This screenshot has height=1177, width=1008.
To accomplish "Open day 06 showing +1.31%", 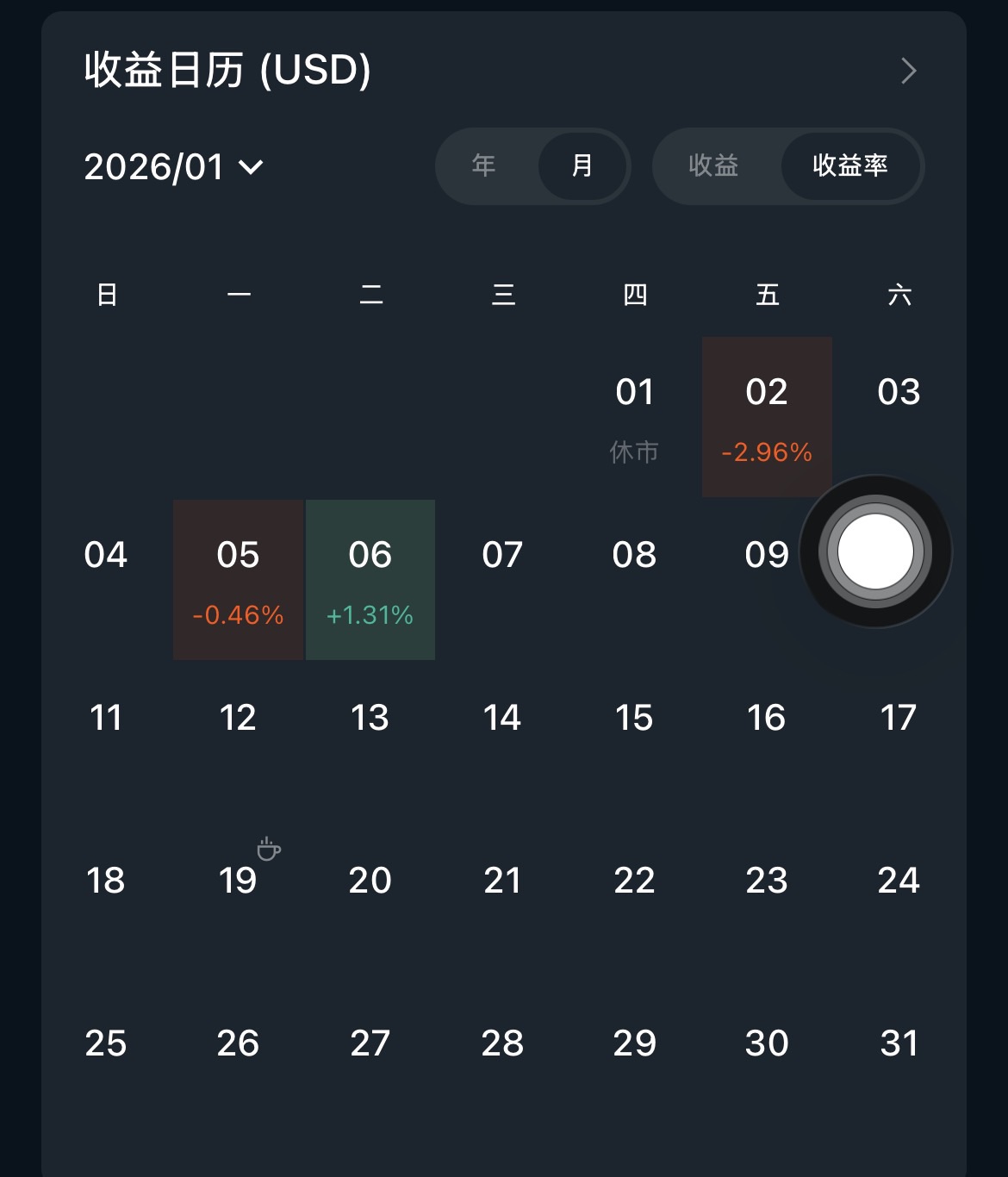I will (x=370, y=580).
